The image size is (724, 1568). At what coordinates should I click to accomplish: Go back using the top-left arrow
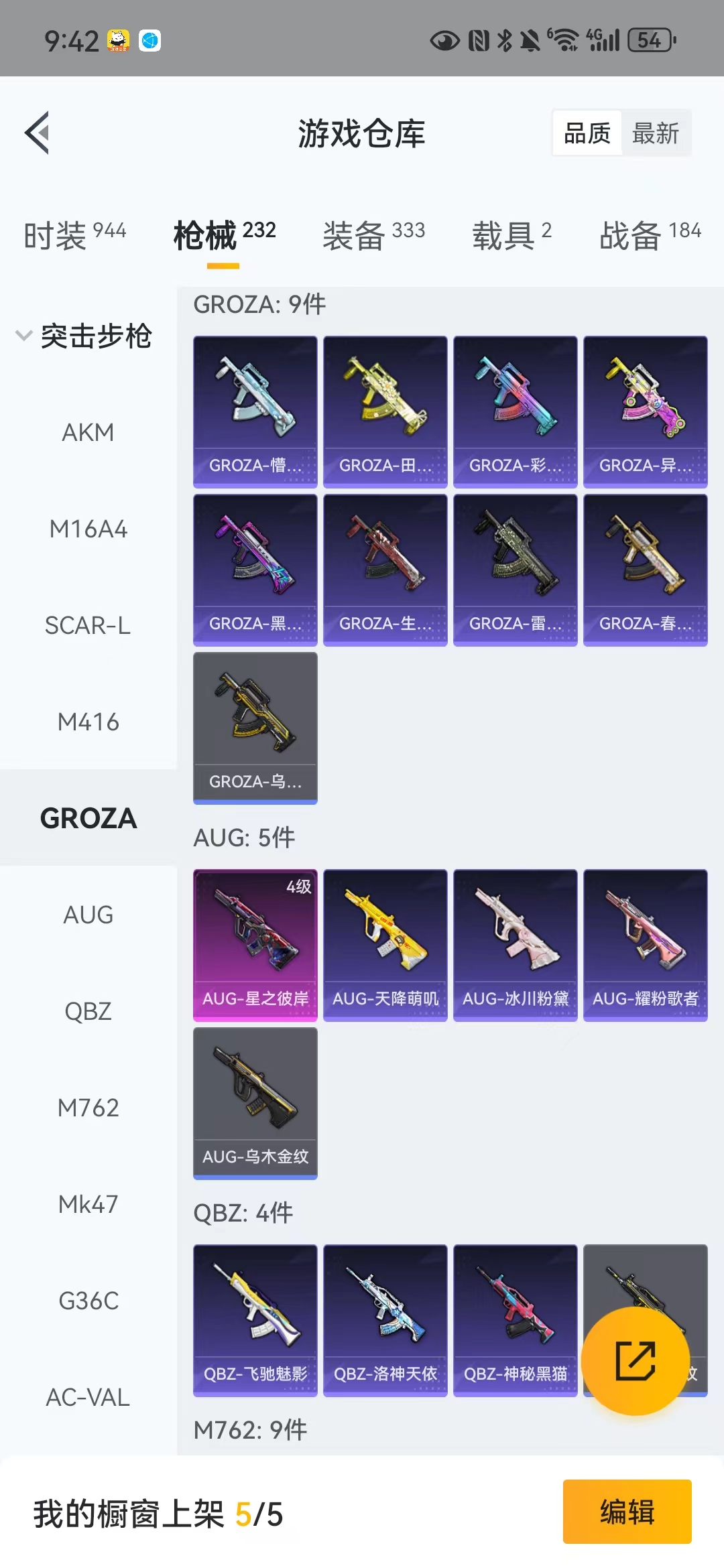pos(38,133)
